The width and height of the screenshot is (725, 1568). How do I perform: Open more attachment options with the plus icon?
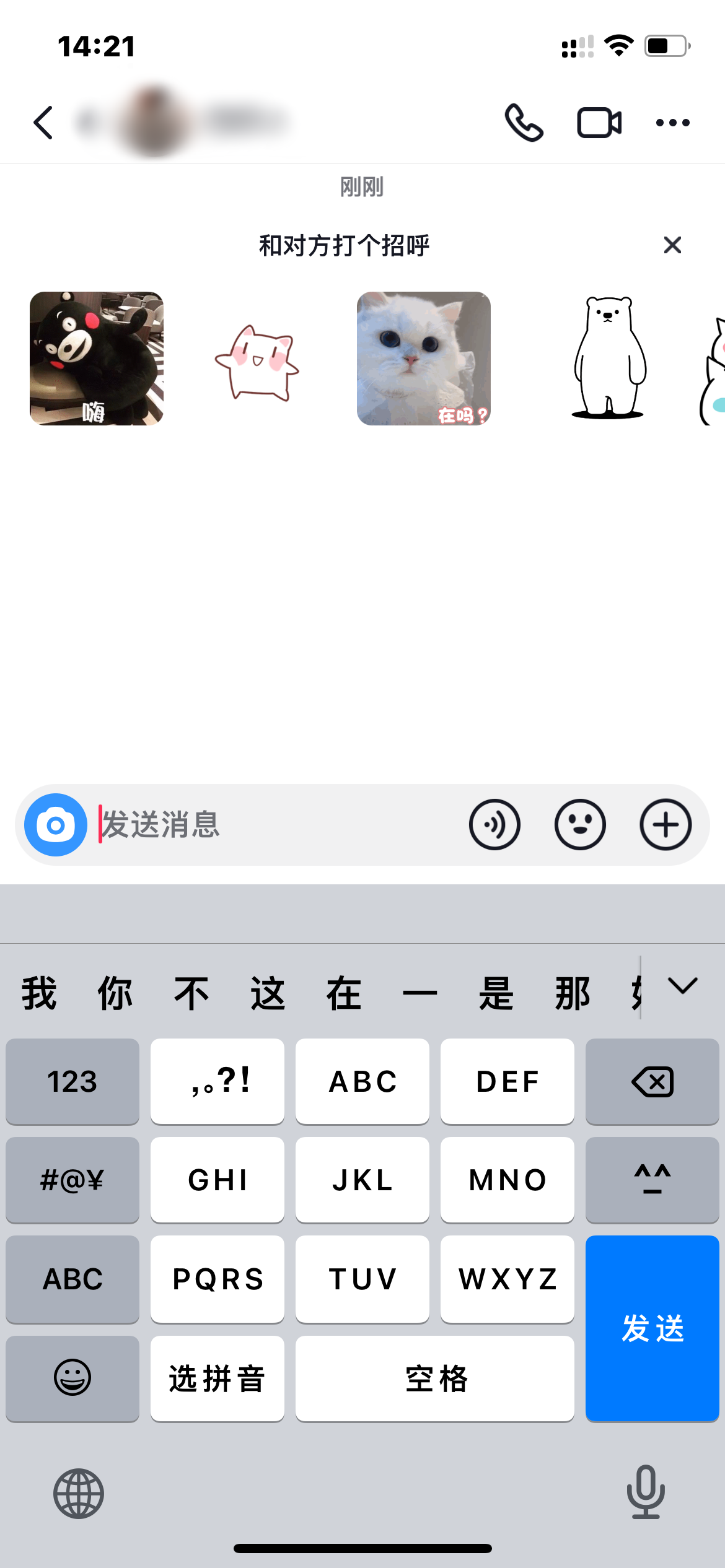[666, 824]
